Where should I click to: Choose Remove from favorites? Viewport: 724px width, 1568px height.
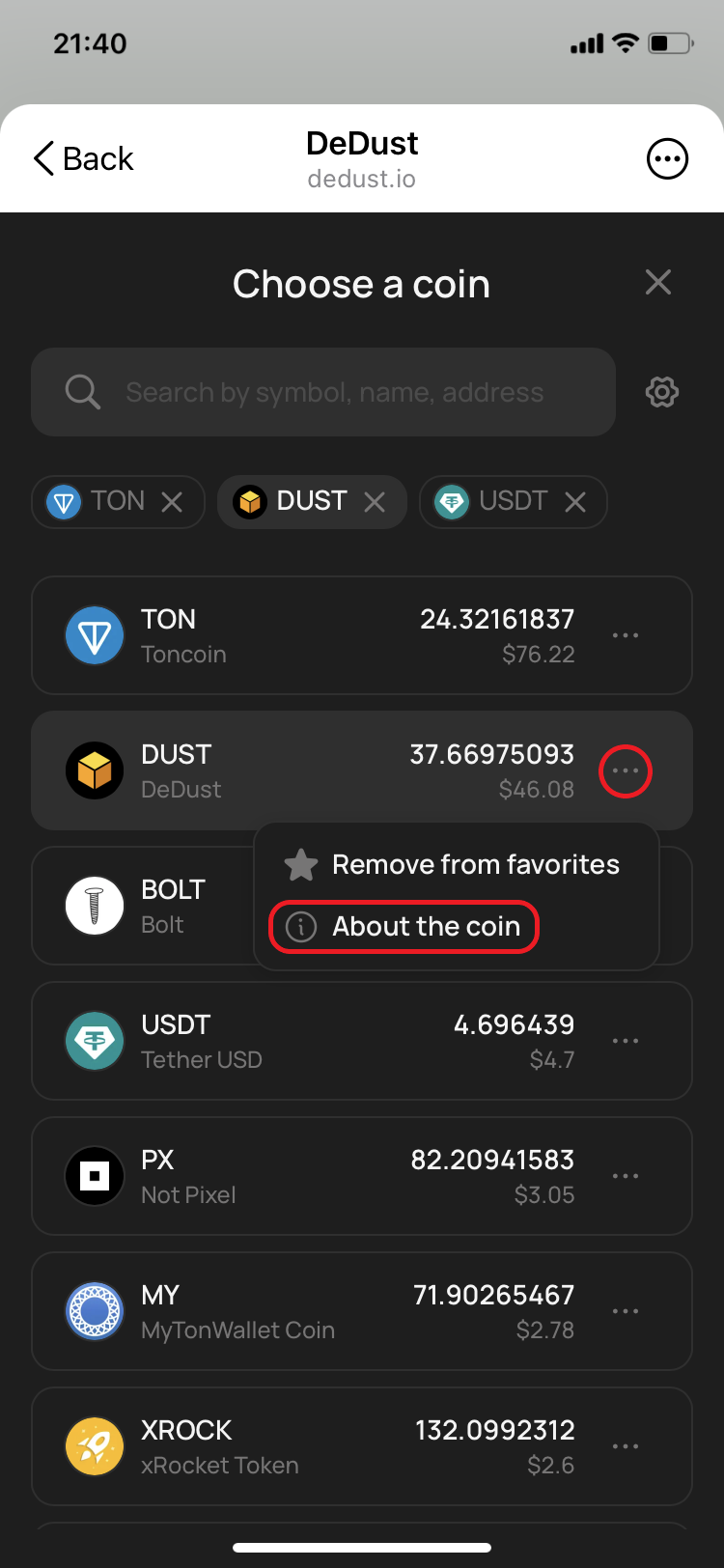tap(454, 864)
